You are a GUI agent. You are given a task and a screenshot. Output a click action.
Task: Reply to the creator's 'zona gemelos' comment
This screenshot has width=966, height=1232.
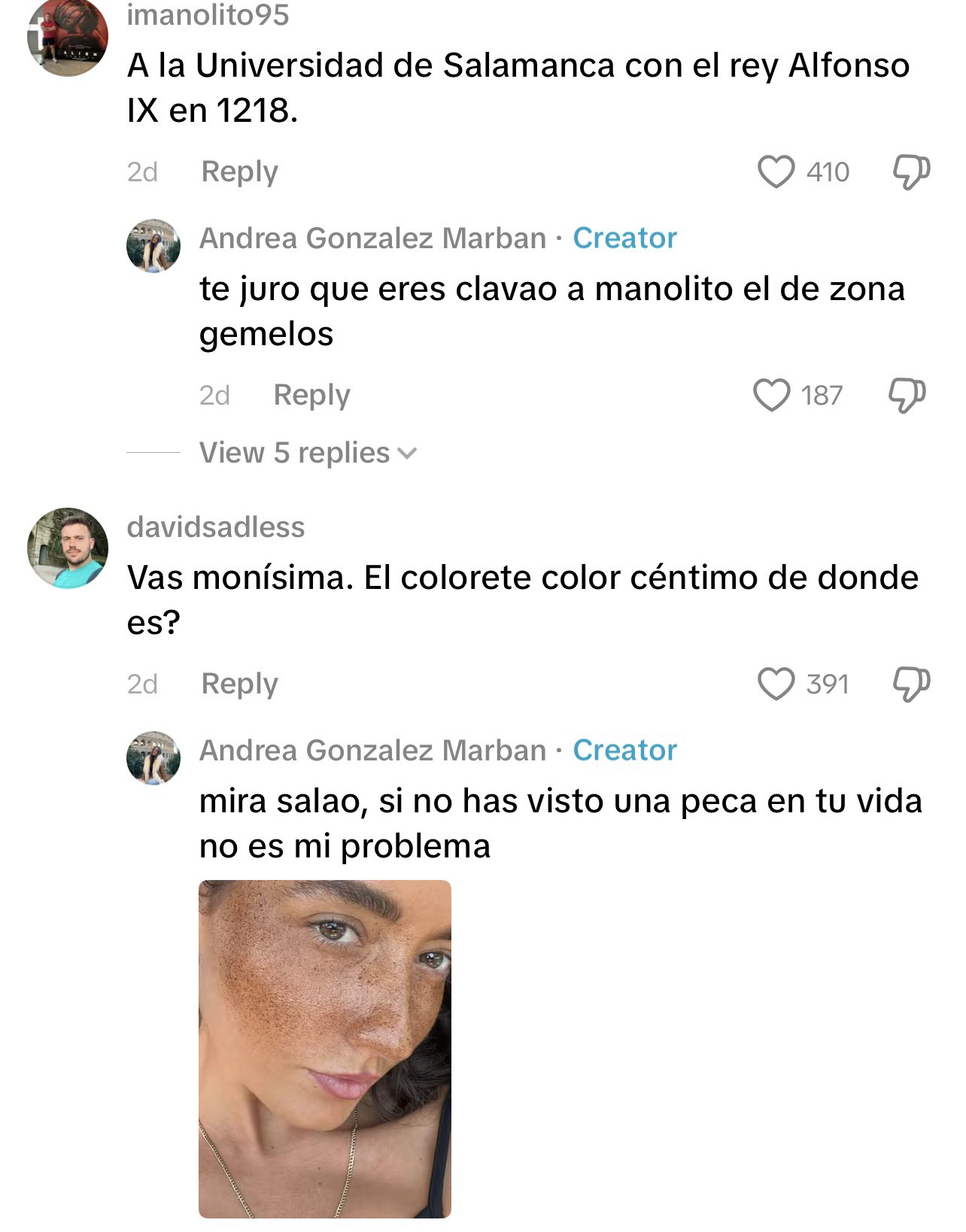(x=311, y=395)
